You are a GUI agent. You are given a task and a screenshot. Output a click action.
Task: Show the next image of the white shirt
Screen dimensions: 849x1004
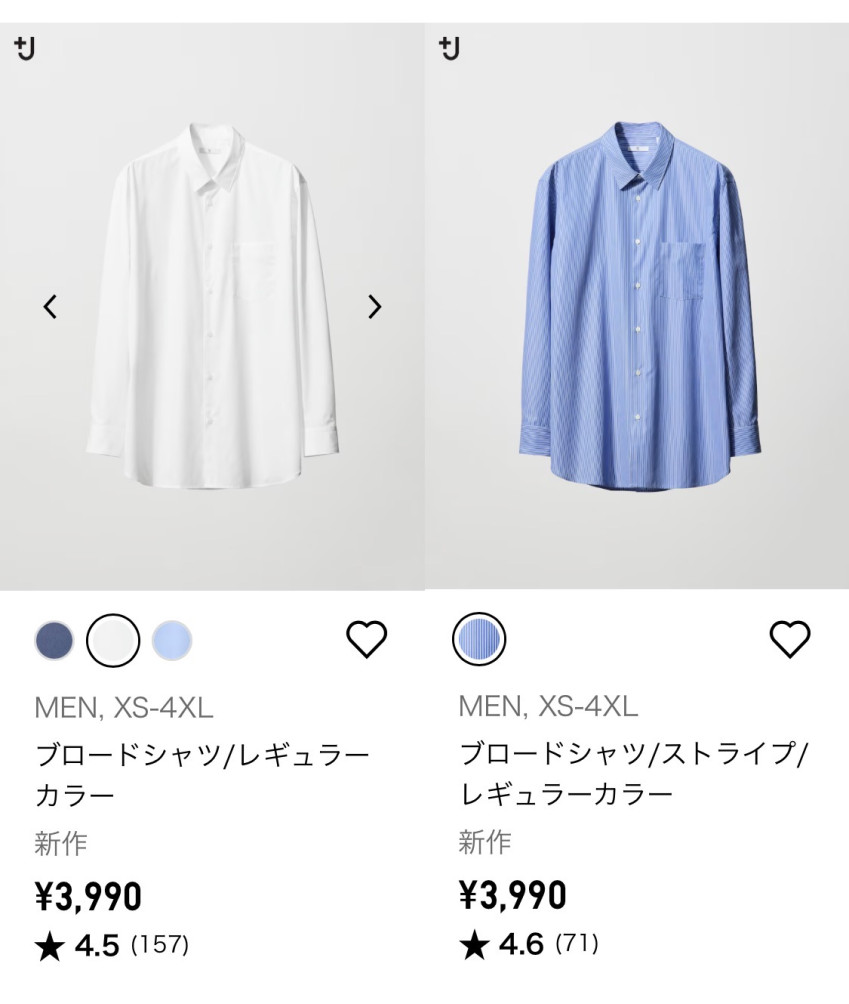click(375, 307)
